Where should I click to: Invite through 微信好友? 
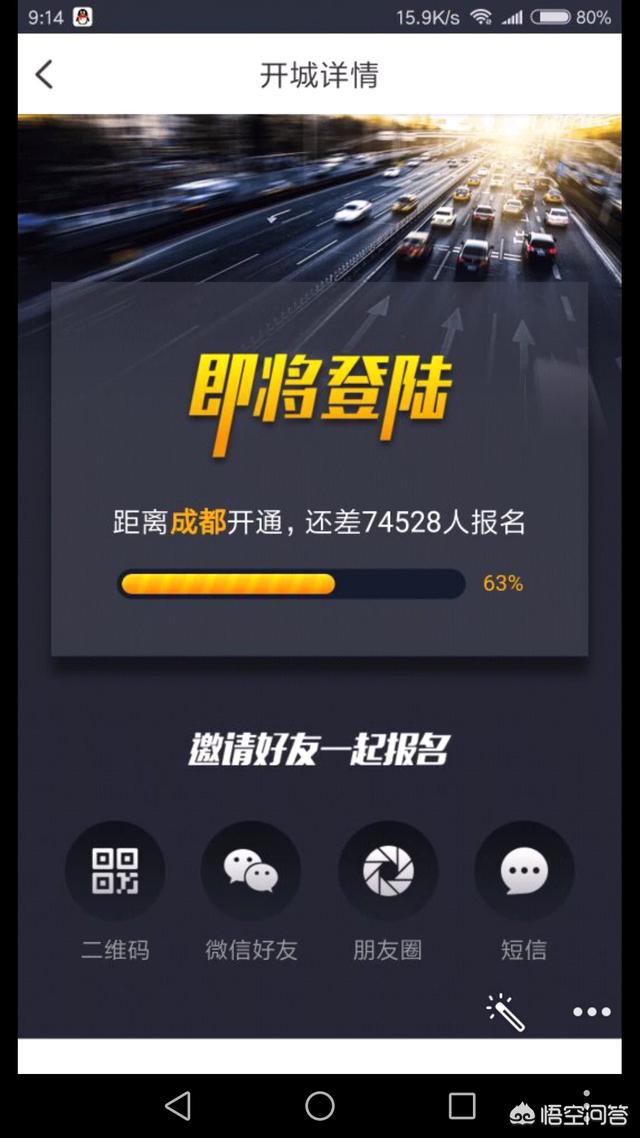pos(251,871)
